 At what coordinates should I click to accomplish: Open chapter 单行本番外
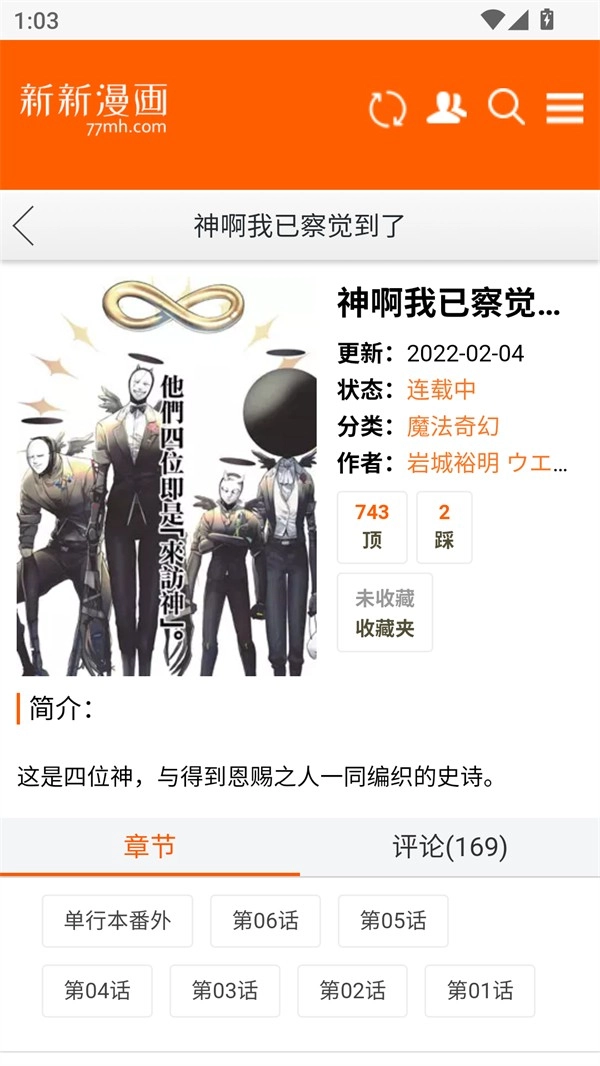(x=117, y=921)
